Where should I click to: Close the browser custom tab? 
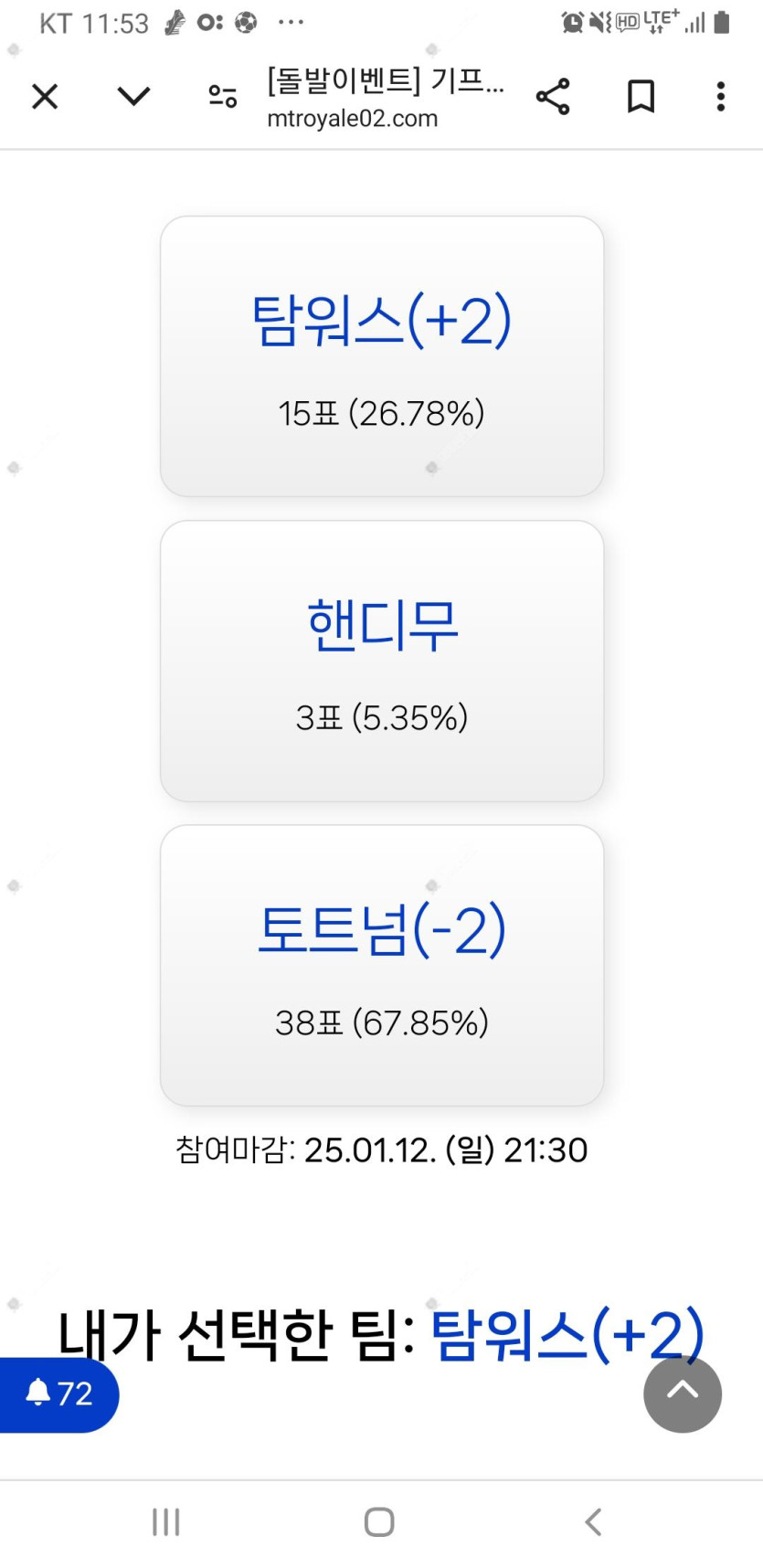[x=45, y=96]
